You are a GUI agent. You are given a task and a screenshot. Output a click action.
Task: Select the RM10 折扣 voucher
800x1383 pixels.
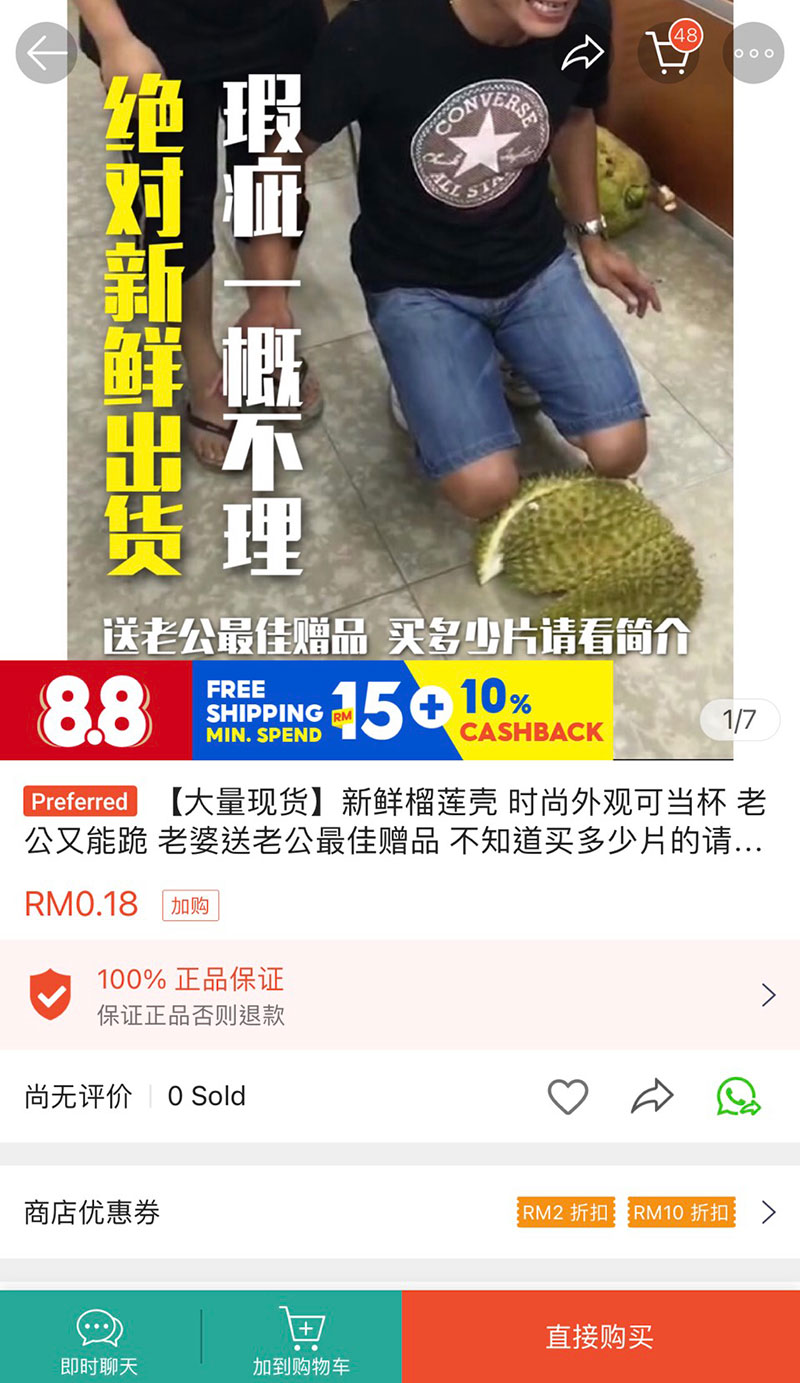[x=681, y=1212]
